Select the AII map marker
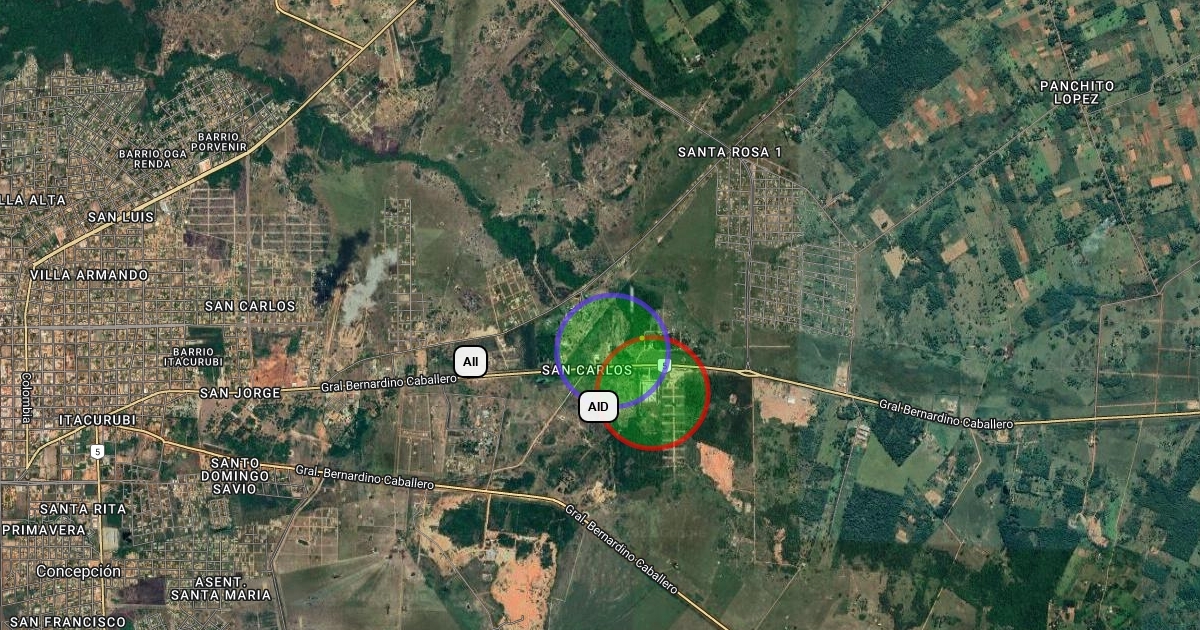 coord(470,361)
